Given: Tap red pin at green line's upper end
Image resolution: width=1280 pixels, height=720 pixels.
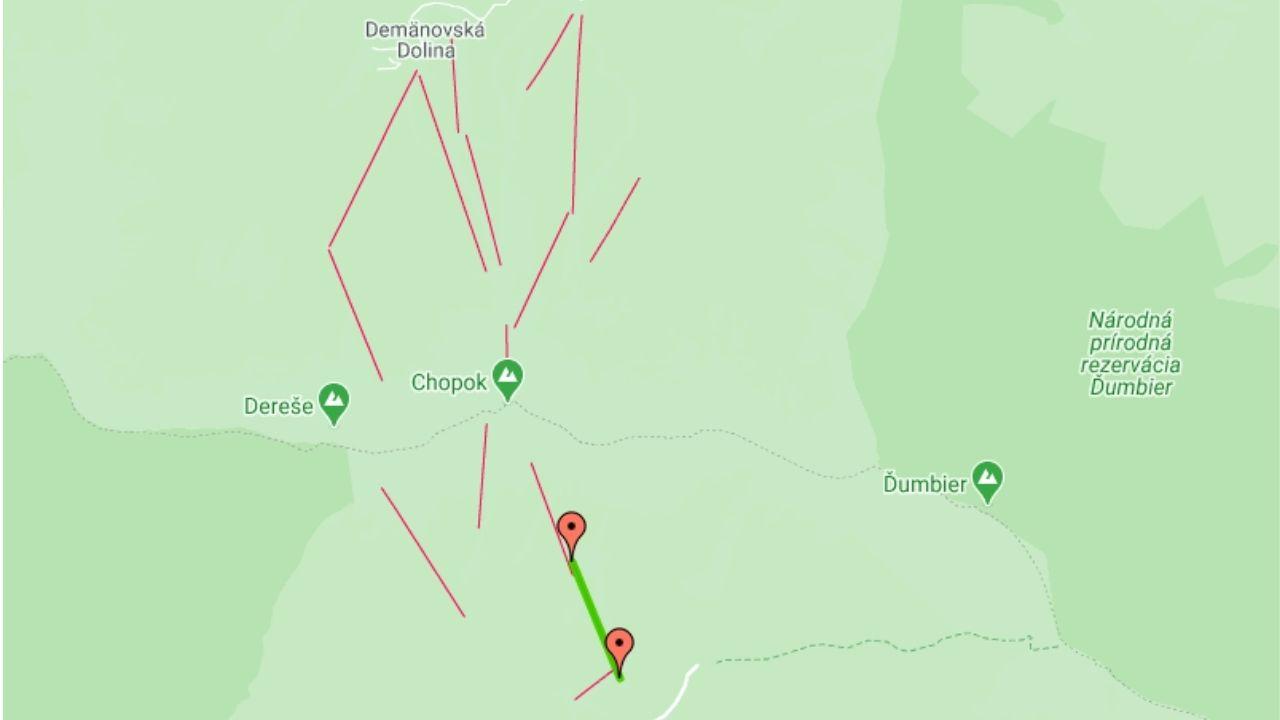Looking at the screenshot, I should pyautogui.click(x=572, y=532).
